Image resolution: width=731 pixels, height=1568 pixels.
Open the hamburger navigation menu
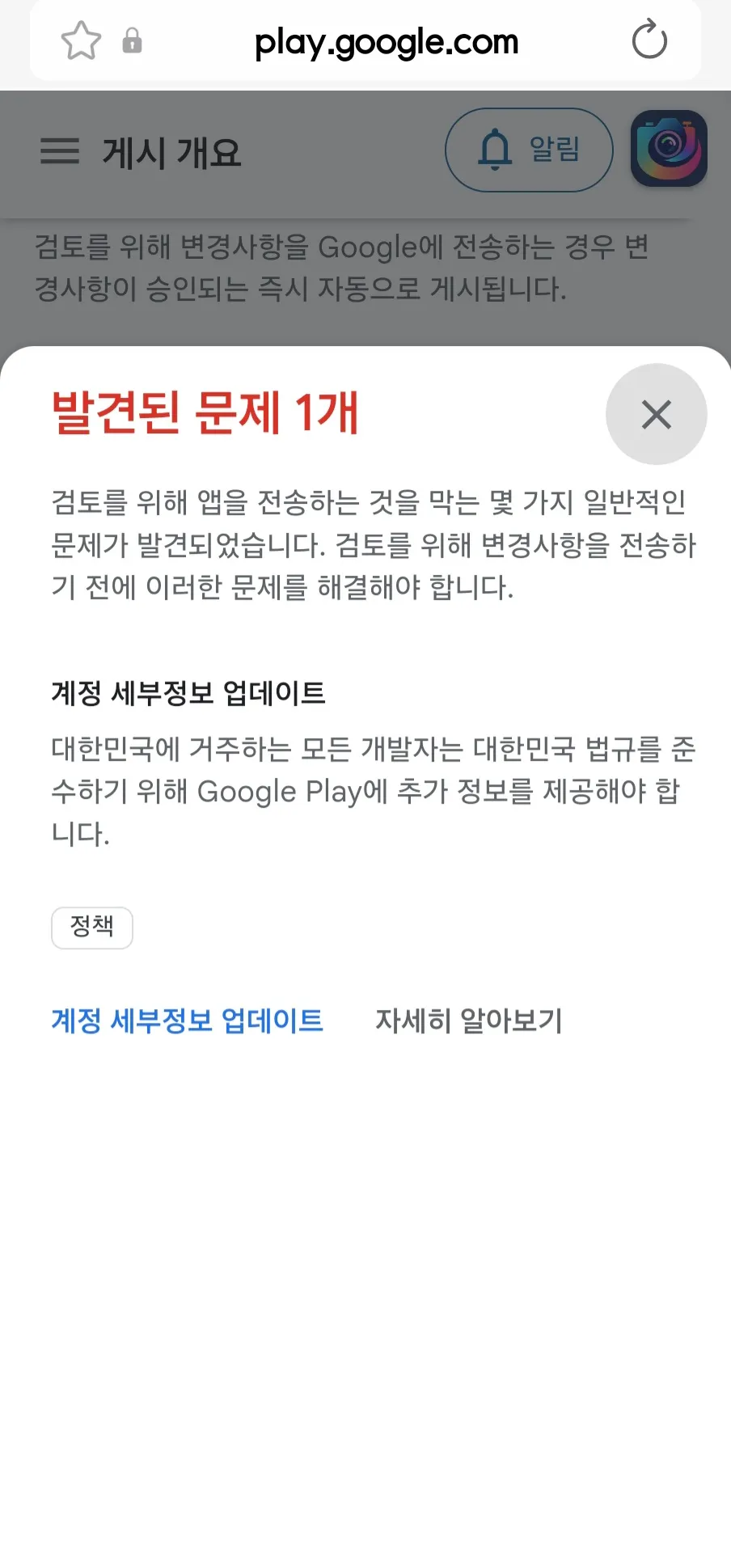pyautogui.click(x=60, y=150)
